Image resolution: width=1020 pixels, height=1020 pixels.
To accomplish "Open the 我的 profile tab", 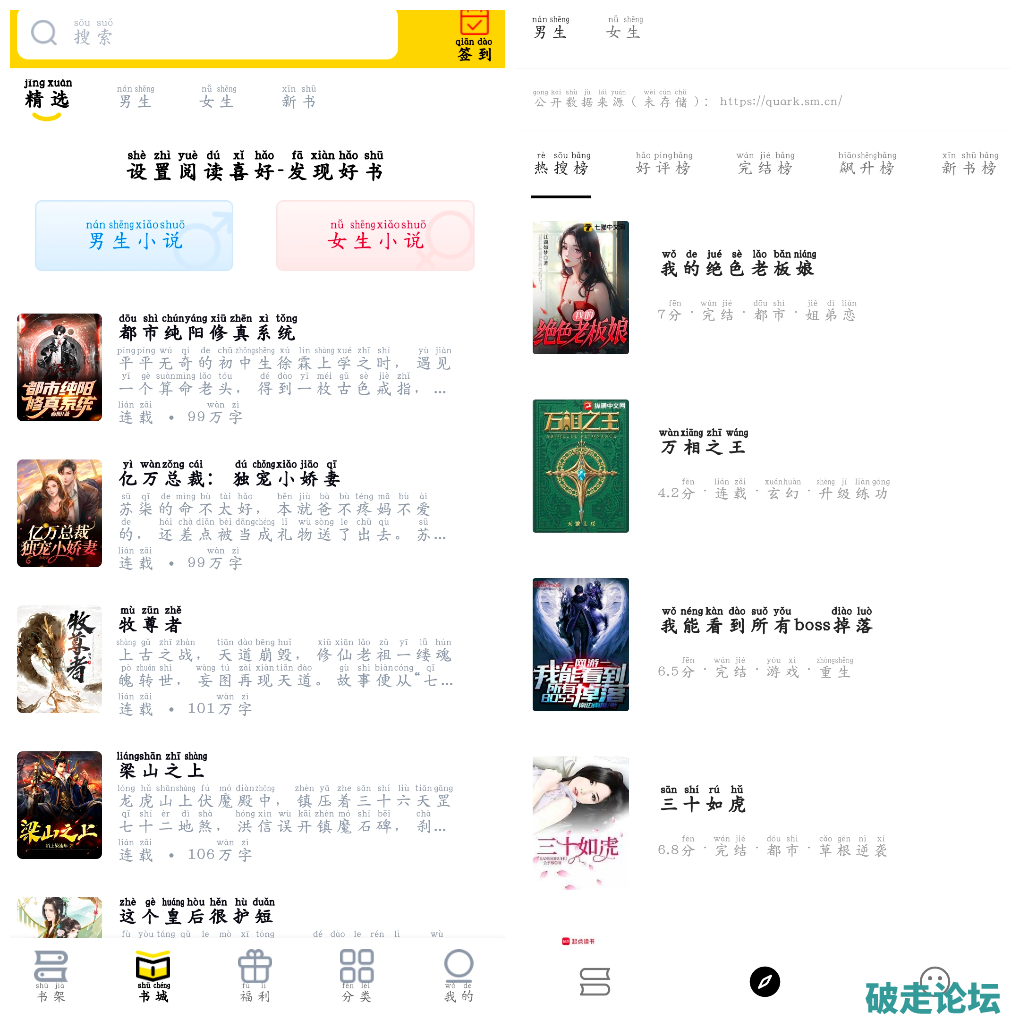I will pyautogui.click(x=459, y=976).
